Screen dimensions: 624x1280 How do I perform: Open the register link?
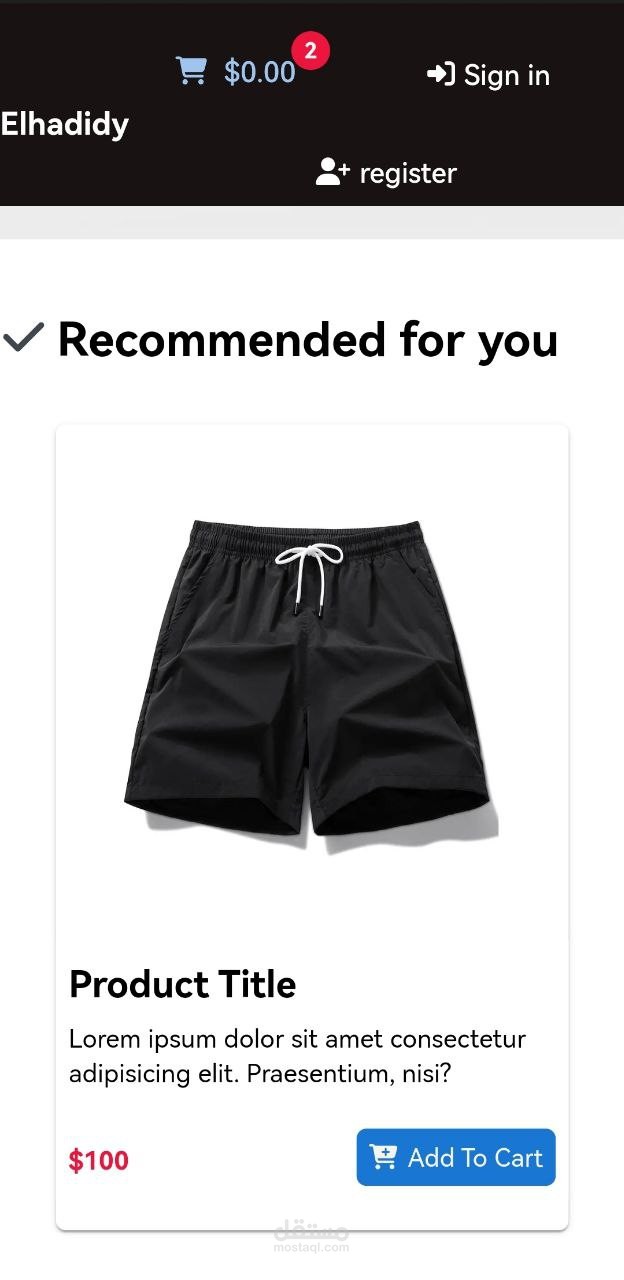pyautogui.click(x=386, y=172)
